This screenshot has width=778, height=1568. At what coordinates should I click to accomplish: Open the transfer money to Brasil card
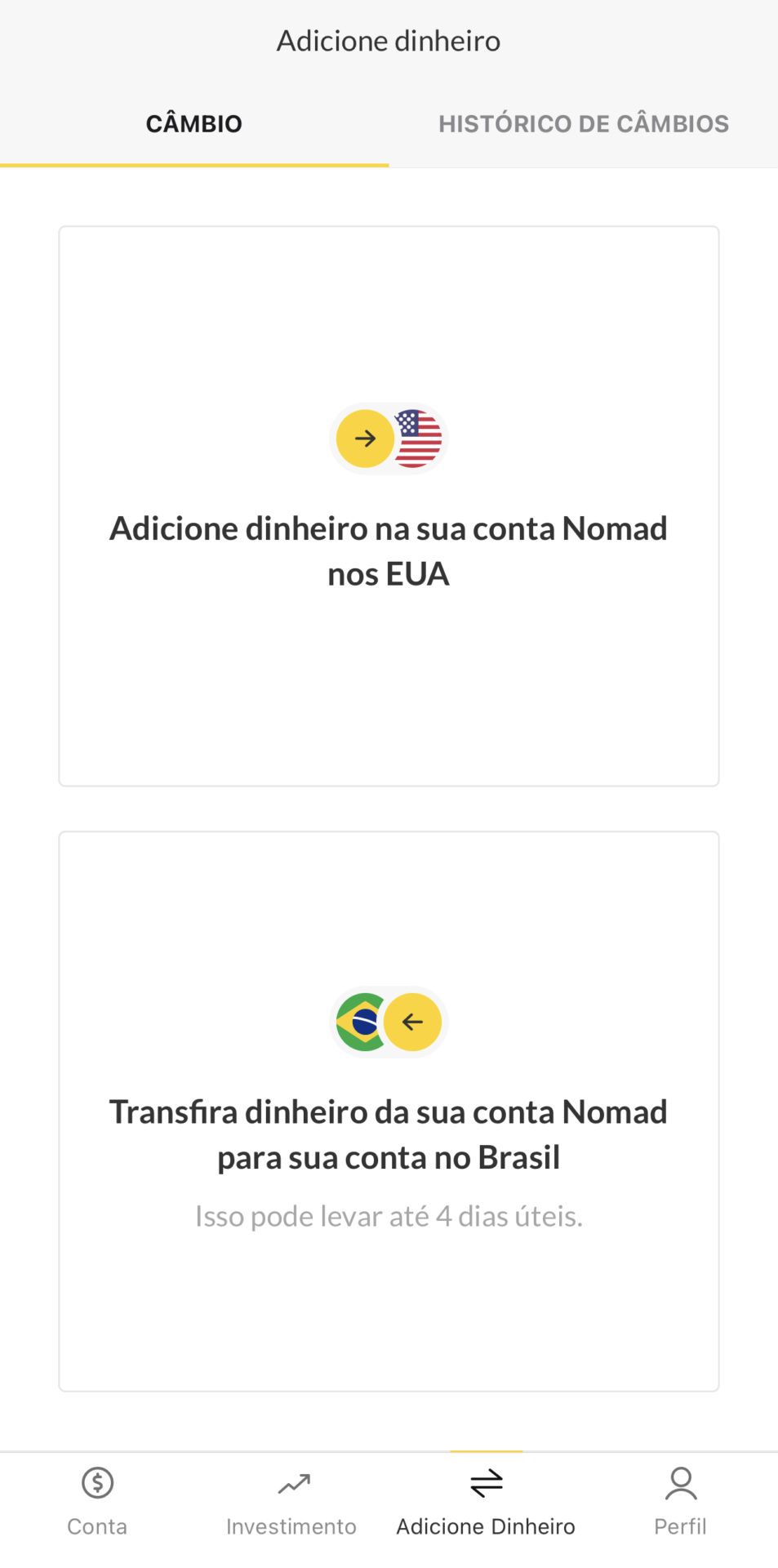pyautogui.click(x=389, y=1111)
